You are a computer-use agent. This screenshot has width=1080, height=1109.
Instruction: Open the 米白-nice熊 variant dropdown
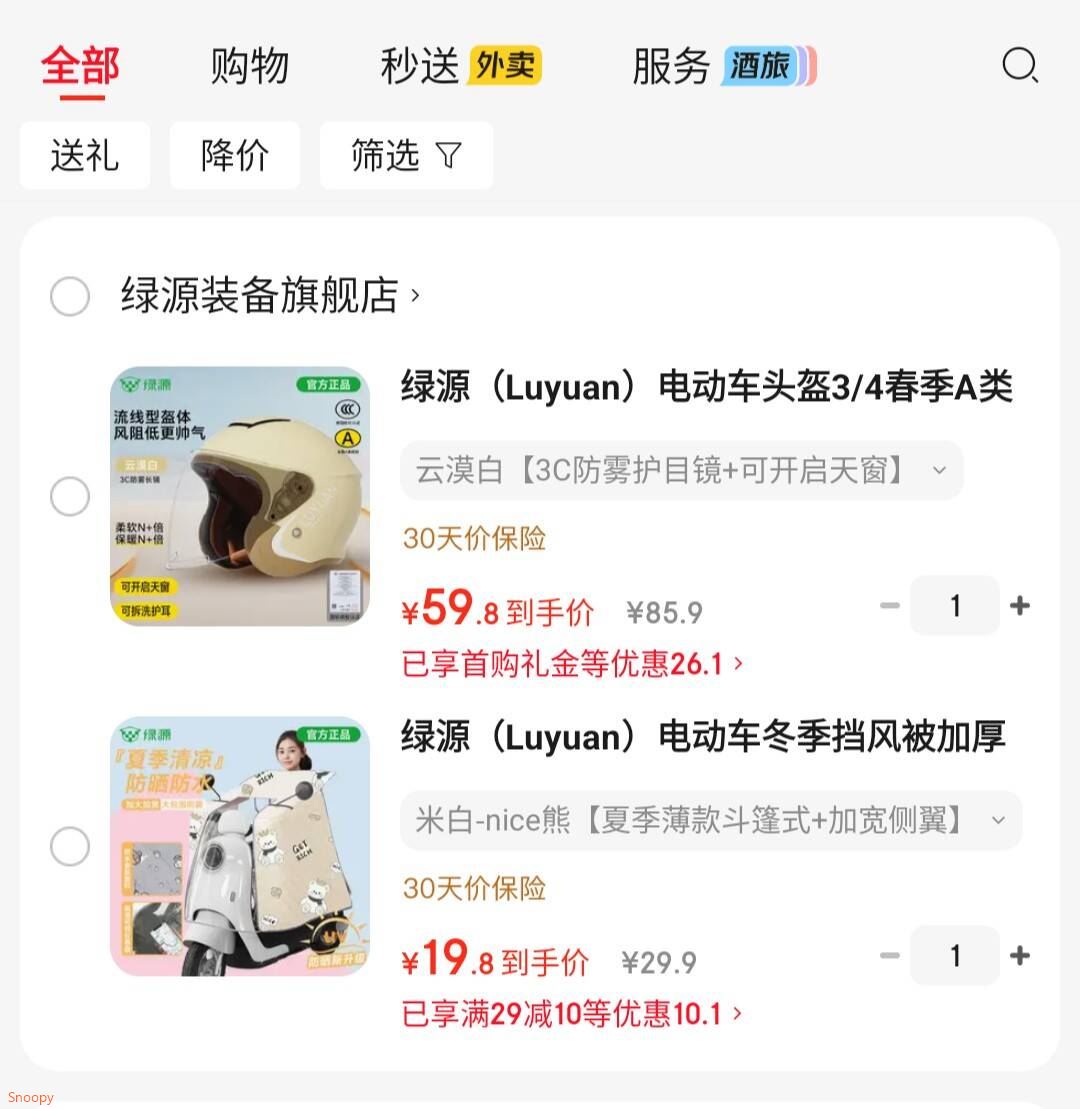pyautogui.click(x=997, y=820)
